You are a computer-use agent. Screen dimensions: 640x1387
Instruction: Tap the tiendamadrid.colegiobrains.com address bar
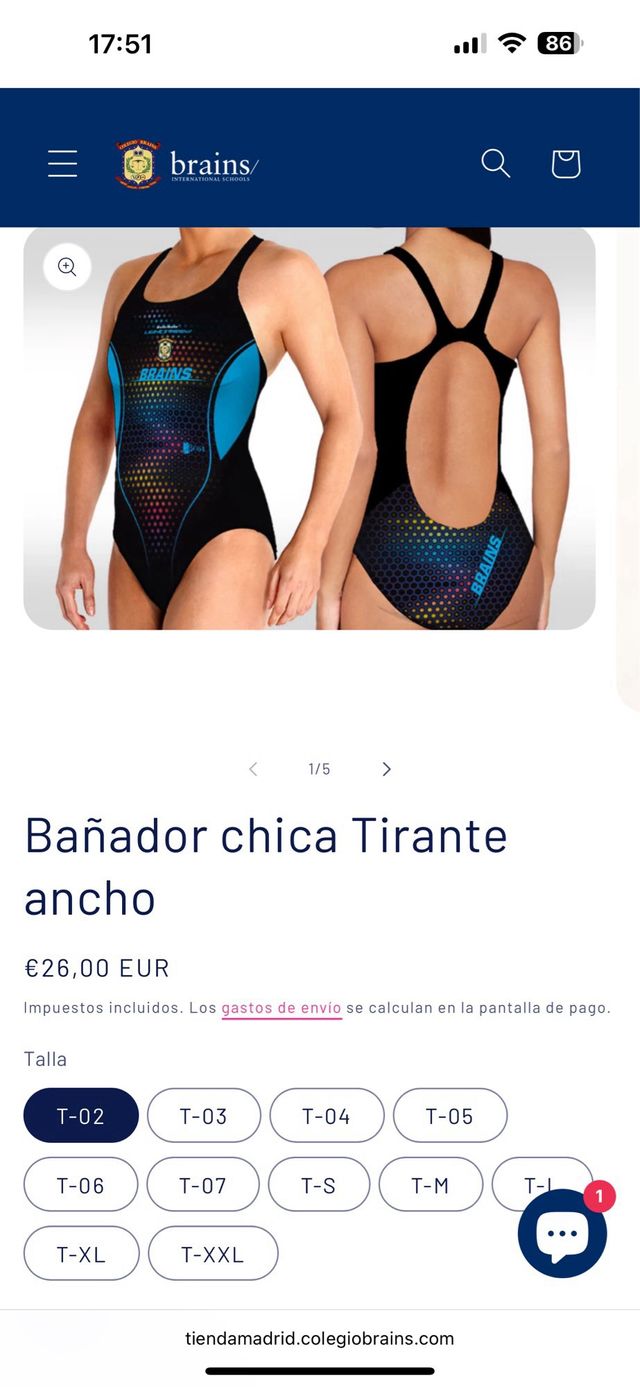point(320,1338)
